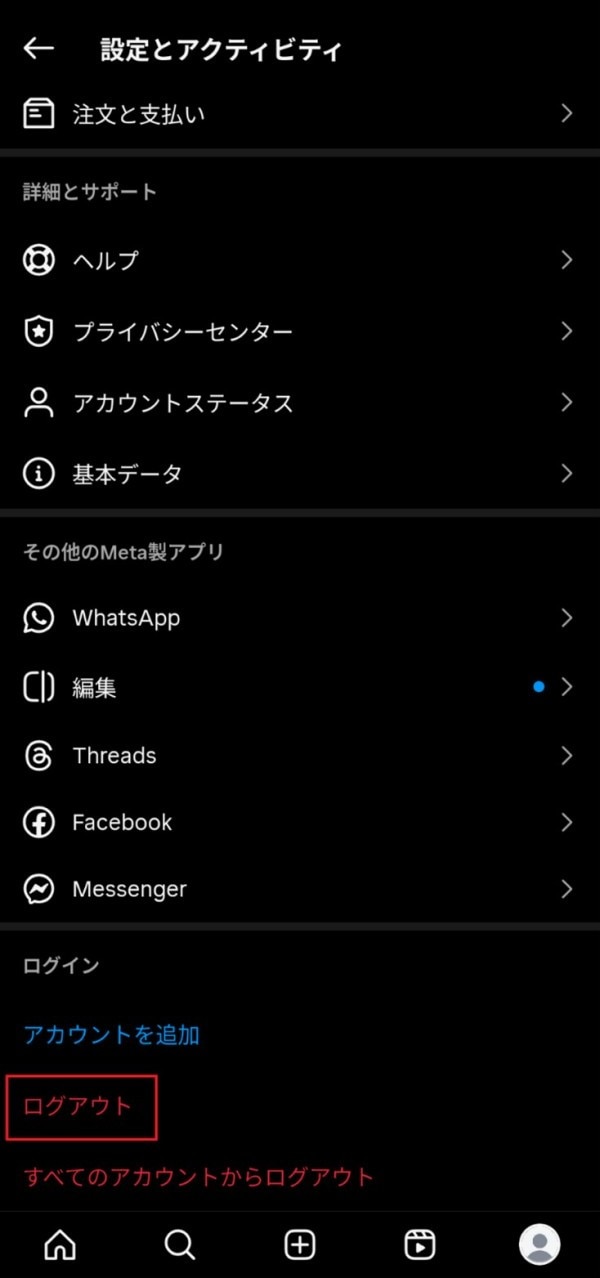
Task: Open アカウントステータス row
Action: coord(300,403)
